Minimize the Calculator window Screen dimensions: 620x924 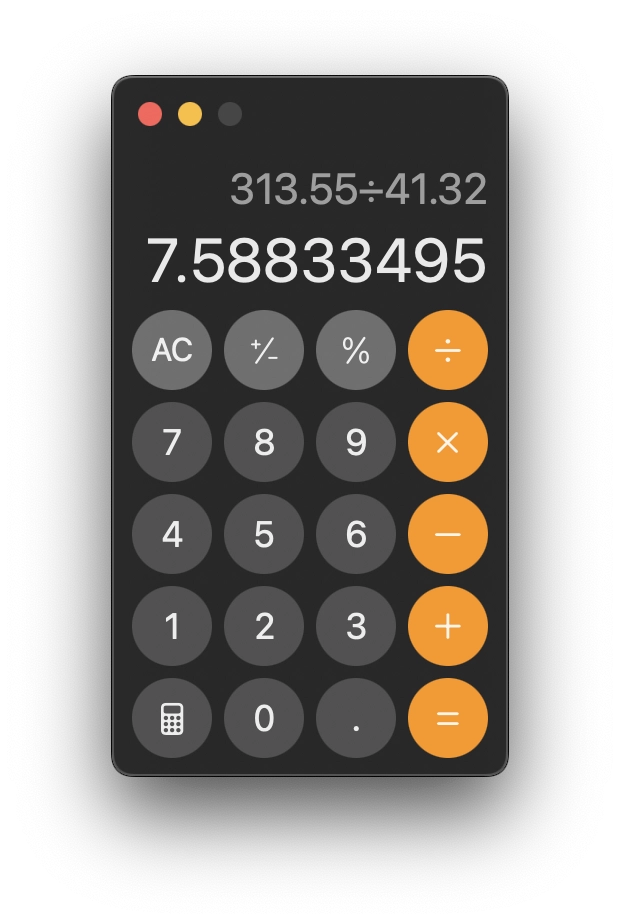click(190, 114)
